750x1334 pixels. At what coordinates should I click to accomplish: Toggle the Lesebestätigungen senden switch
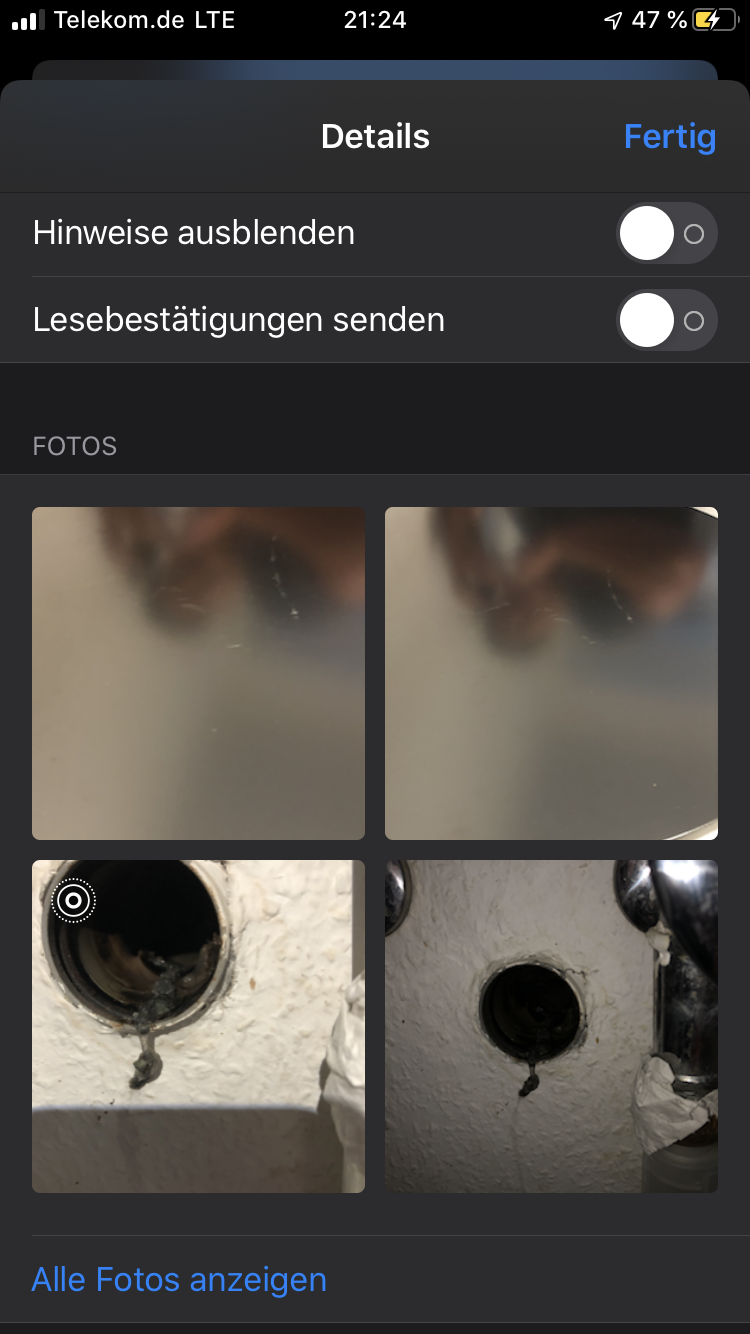coord(666,320)
